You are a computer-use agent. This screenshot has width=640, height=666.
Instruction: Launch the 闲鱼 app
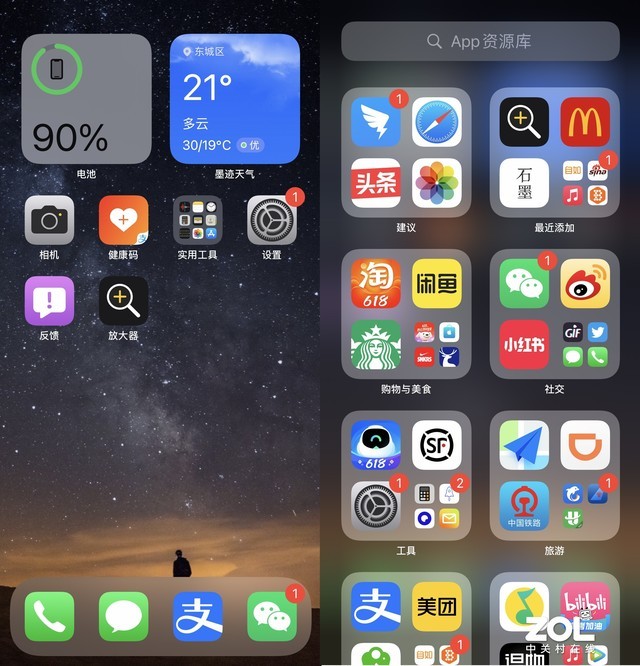coord(437,284)
